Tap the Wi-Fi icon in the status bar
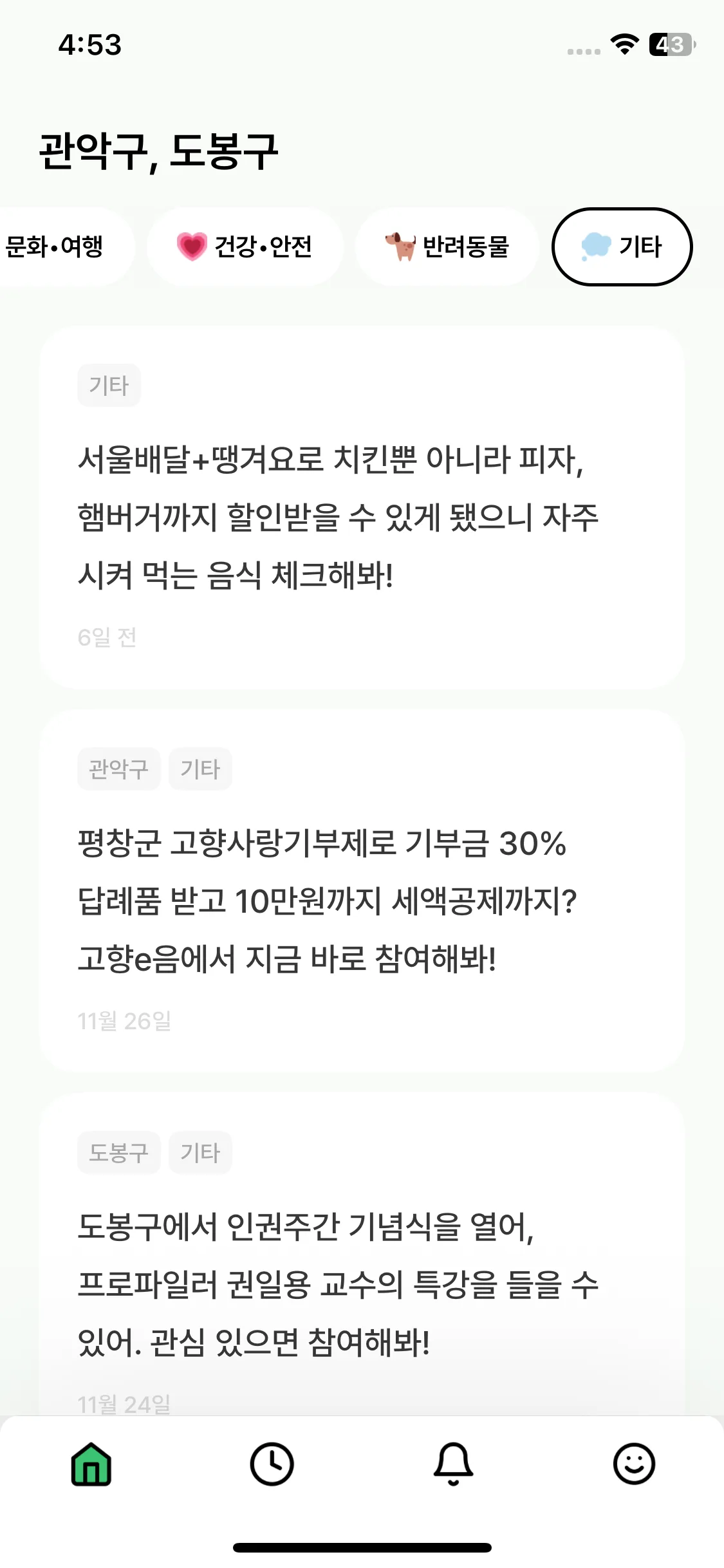Viewport: 724px width, 1568px height. point(622,45)
